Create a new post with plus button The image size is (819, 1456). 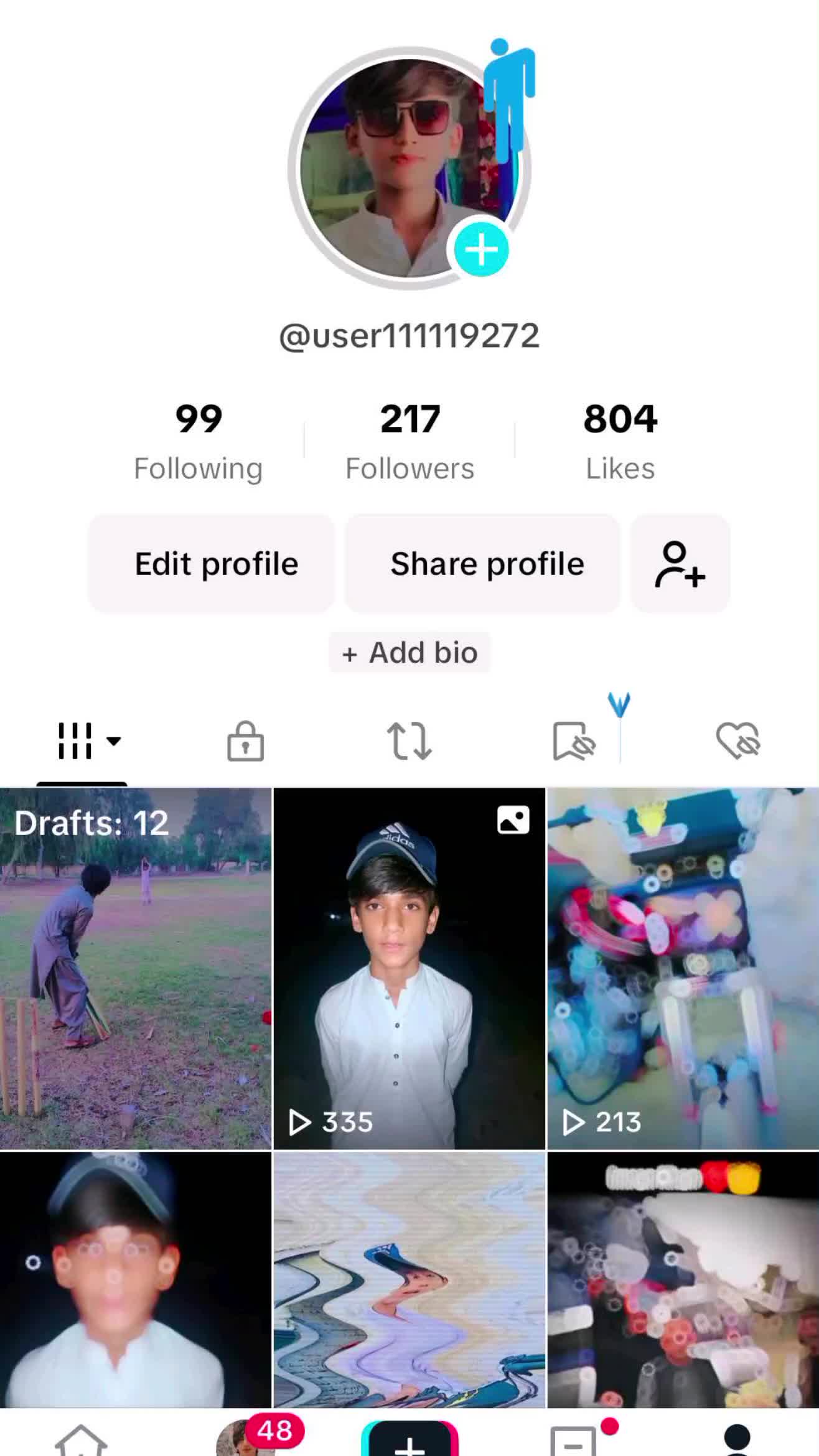coord(409,1440)
